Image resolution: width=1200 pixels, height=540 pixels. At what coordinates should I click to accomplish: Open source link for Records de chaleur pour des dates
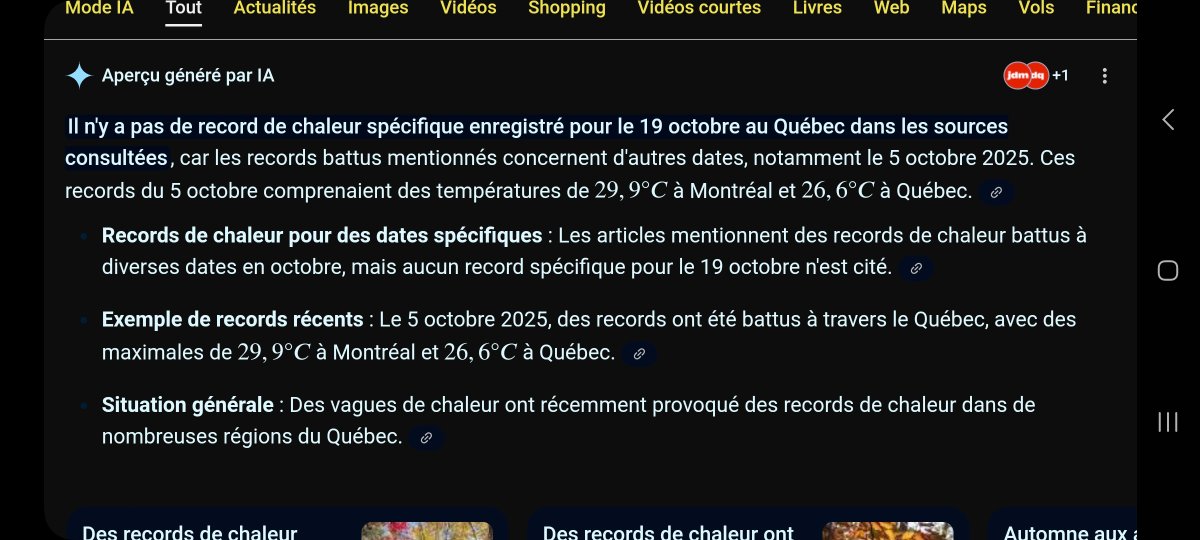coord(916,268)
